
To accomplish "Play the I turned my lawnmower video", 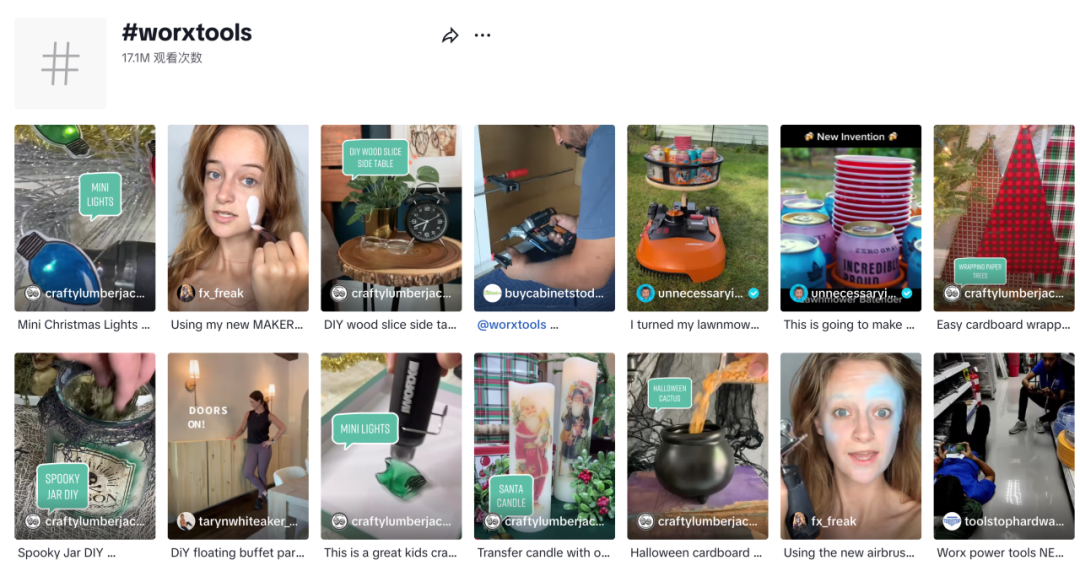I will tap(697, 217).
